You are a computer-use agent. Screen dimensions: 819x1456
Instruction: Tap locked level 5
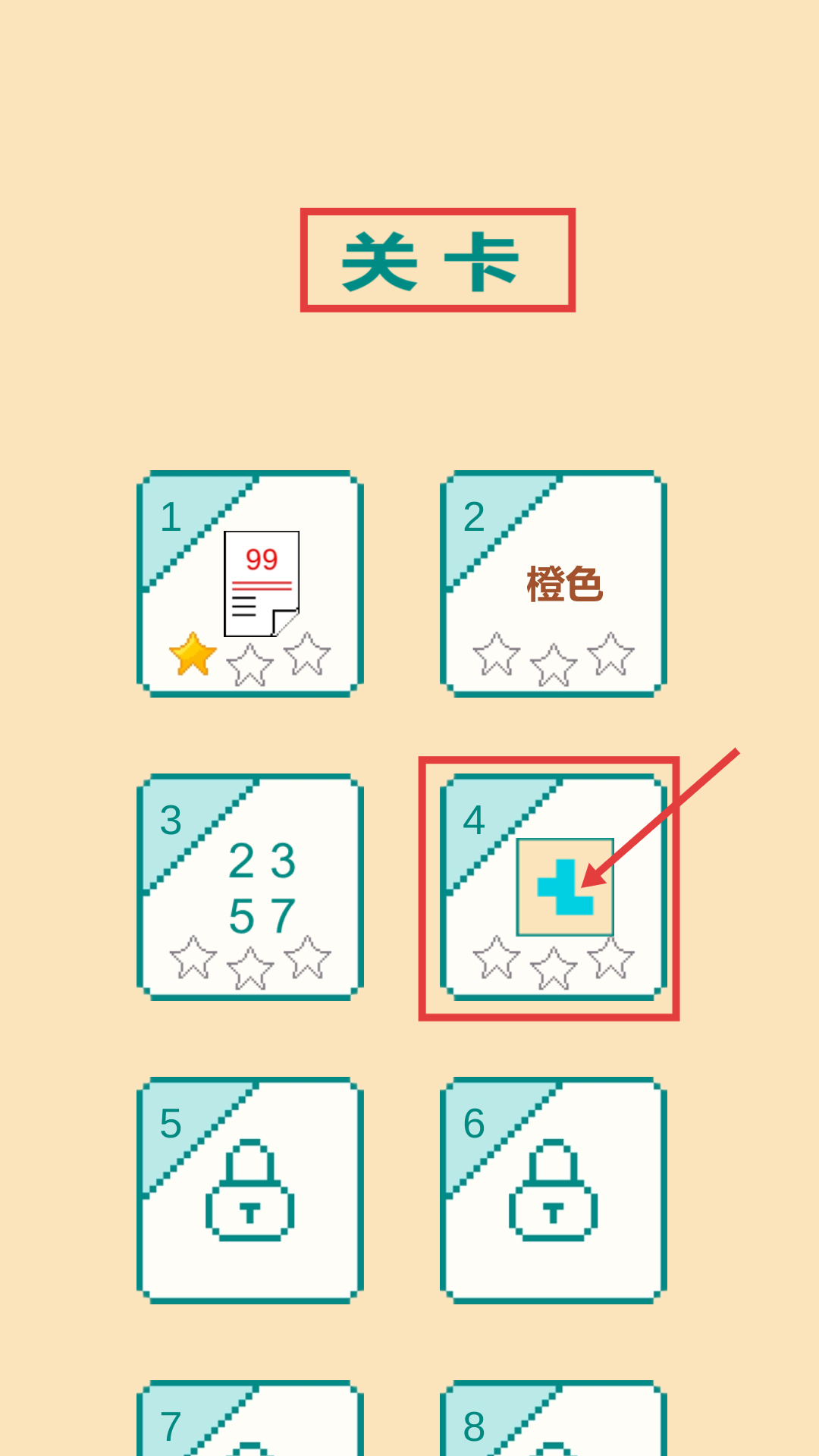coord(250,1191)
